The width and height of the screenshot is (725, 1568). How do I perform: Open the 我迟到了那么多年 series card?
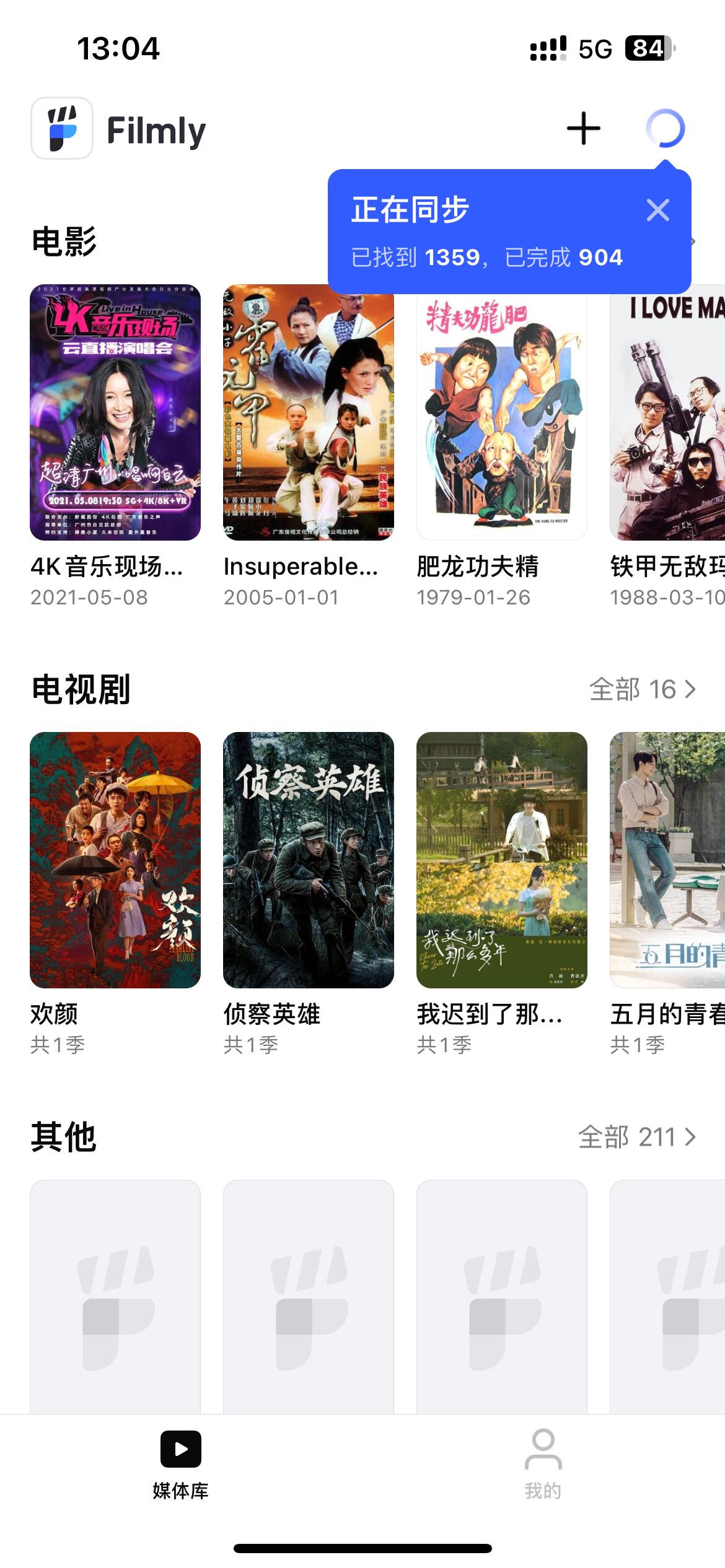[x=501, y=860]
